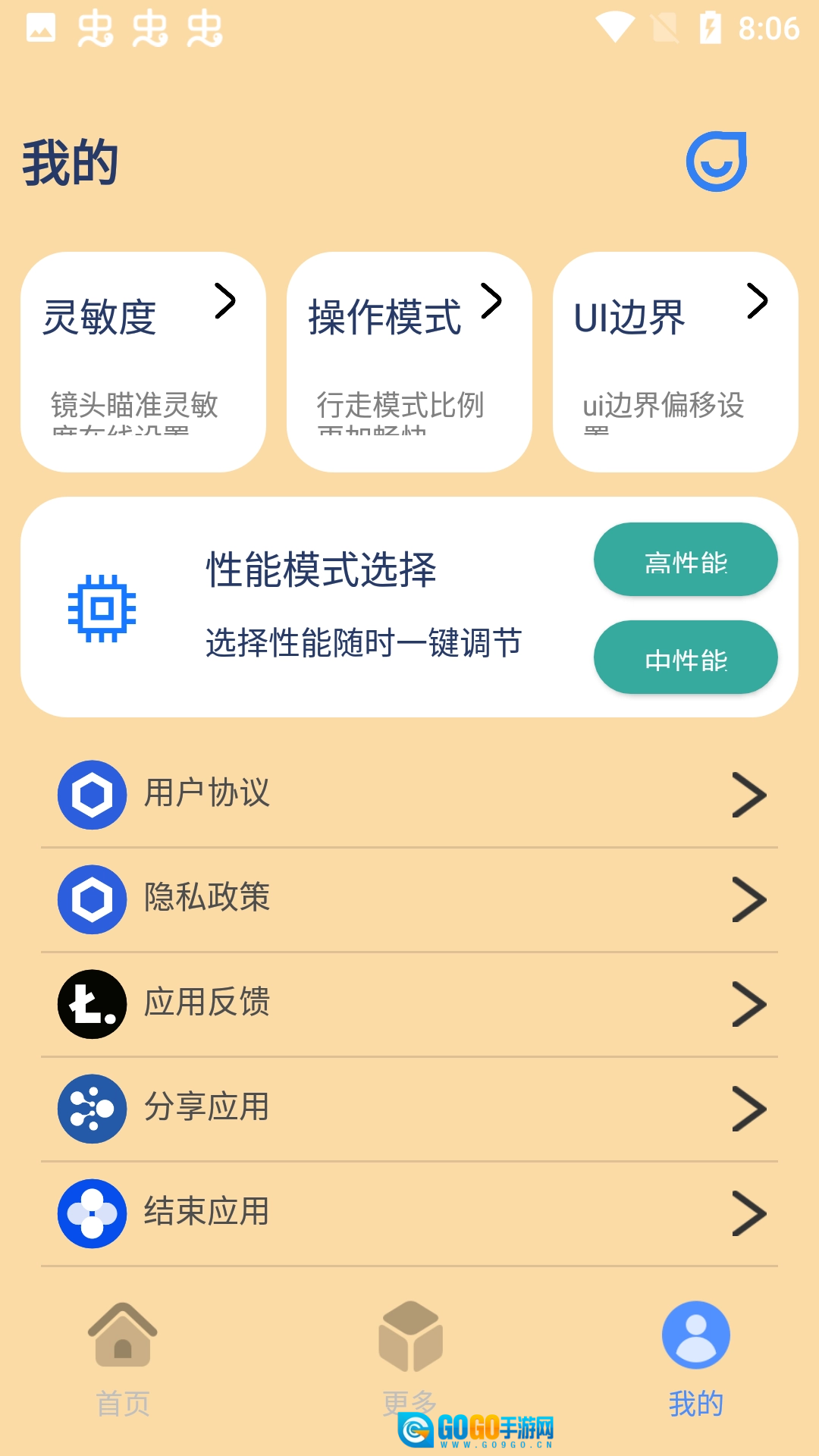
Task: Tap 结束应用 to exit the app
Action: (x=409, y=1213)
